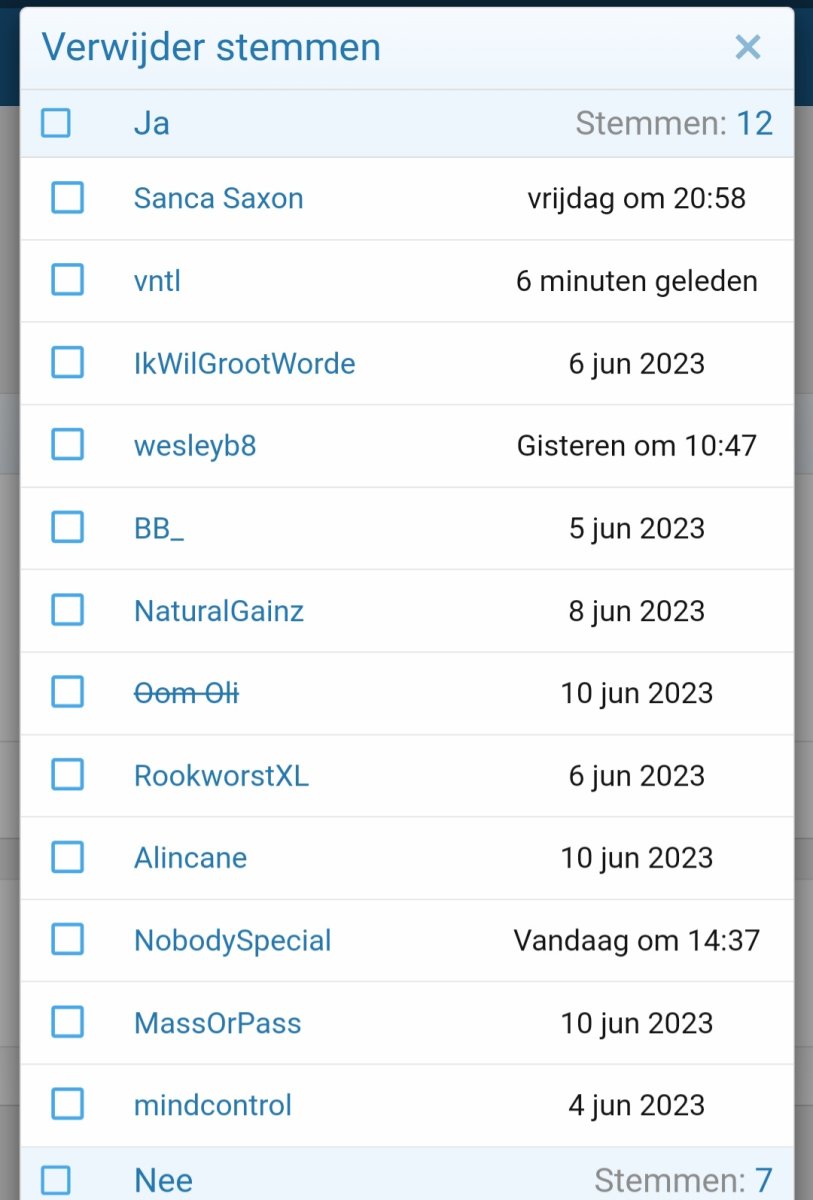Open Sanca Saxon's profile link
The image size is (813, 1200).
(x=218, y=198)
